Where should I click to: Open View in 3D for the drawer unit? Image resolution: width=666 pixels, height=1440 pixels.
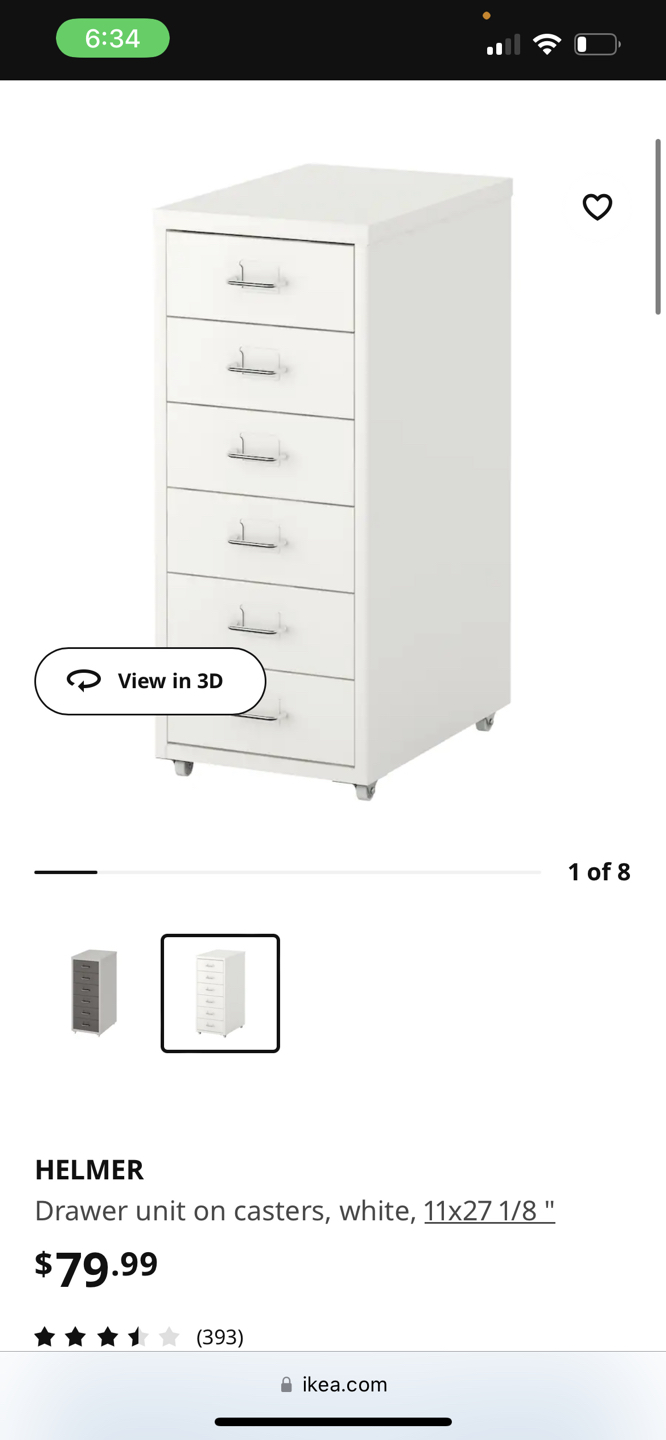(150, 681)
